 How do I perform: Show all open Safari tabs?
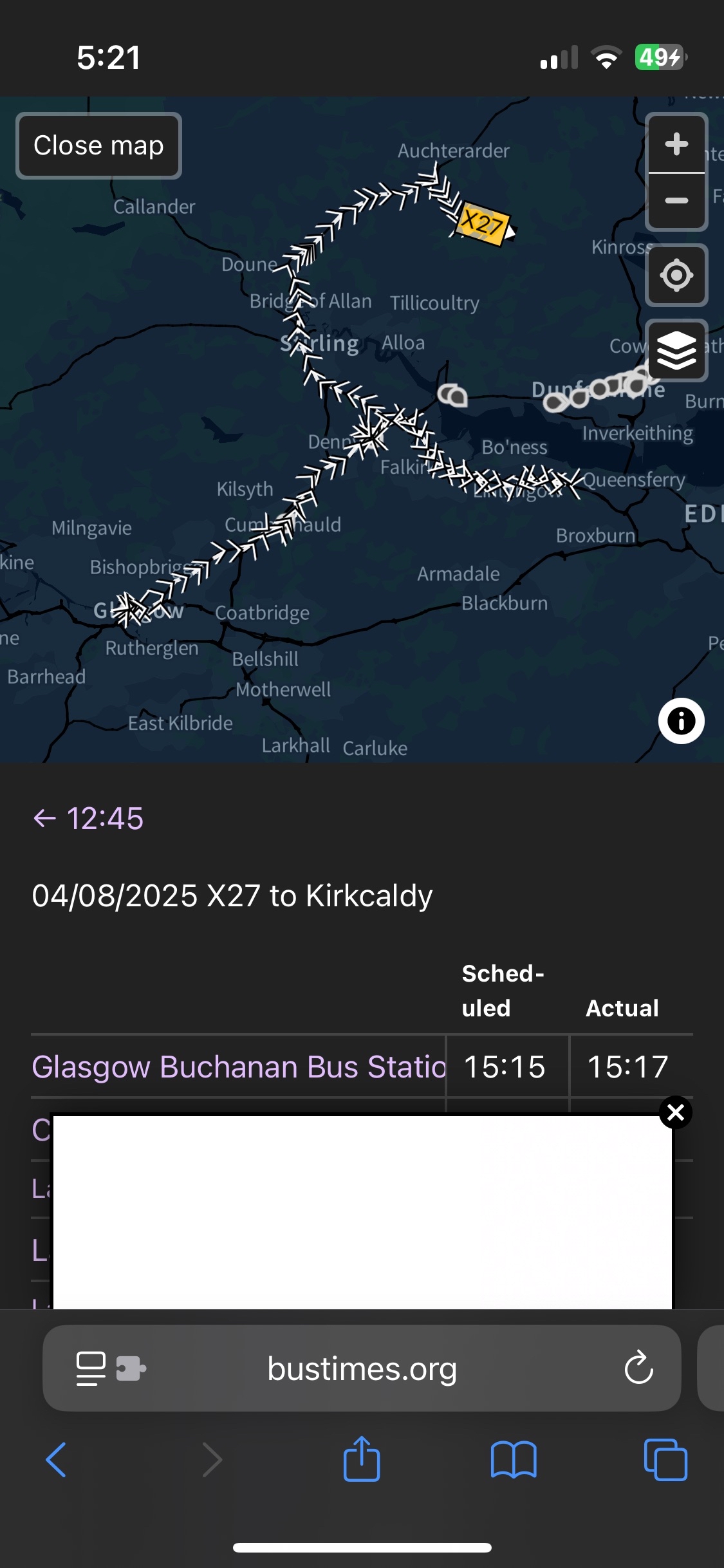click(x=665, y=1460)
